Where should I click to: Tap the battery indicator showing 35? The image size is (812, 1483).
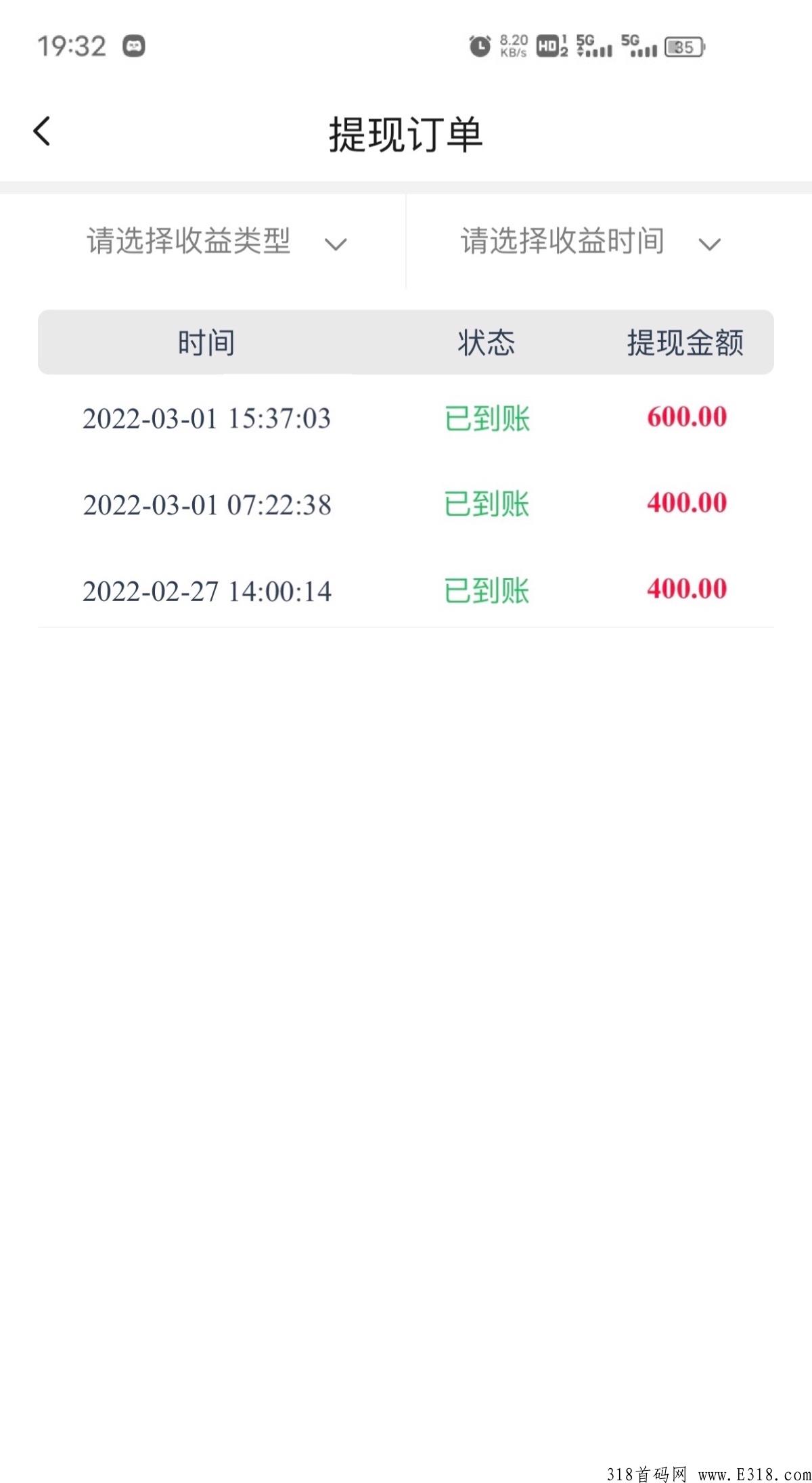pyautogui.click(x=683, y=46)
